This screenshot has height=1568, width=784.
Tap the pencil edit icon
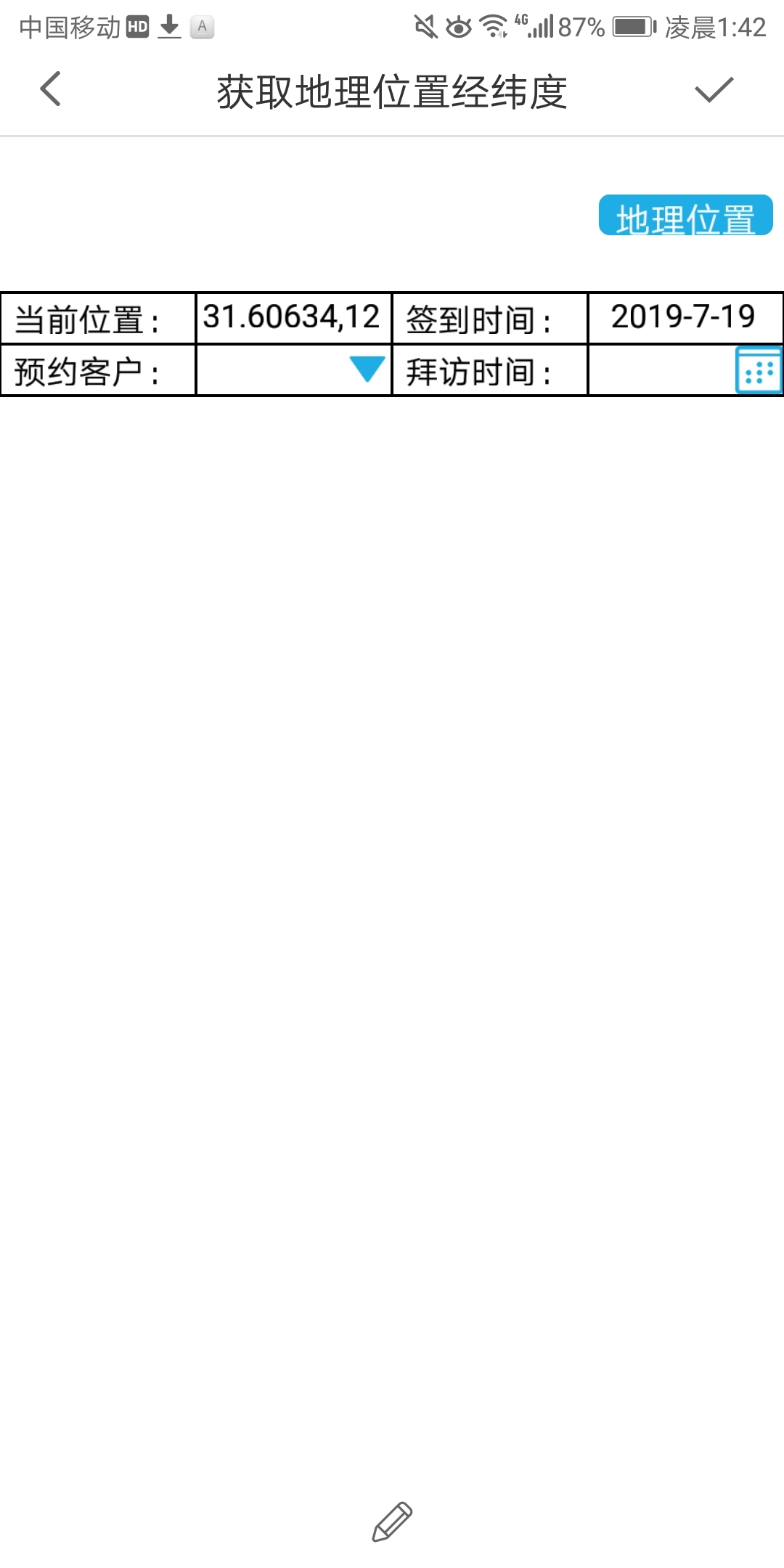(392, 1522)
